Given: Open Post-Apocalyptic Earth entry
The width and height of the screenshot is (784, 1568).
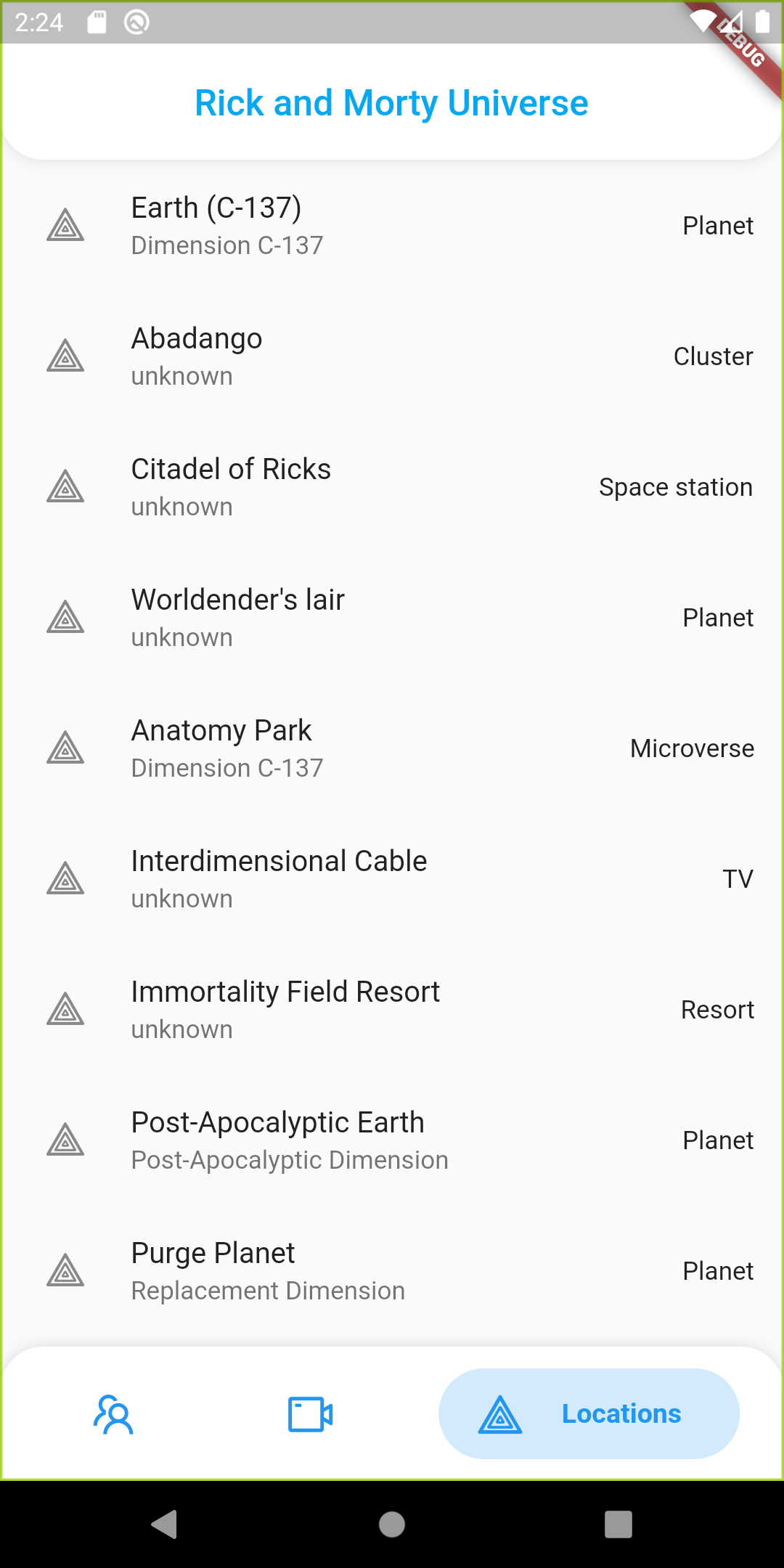Looking at the screenshot, I should tap(392, 1140).
